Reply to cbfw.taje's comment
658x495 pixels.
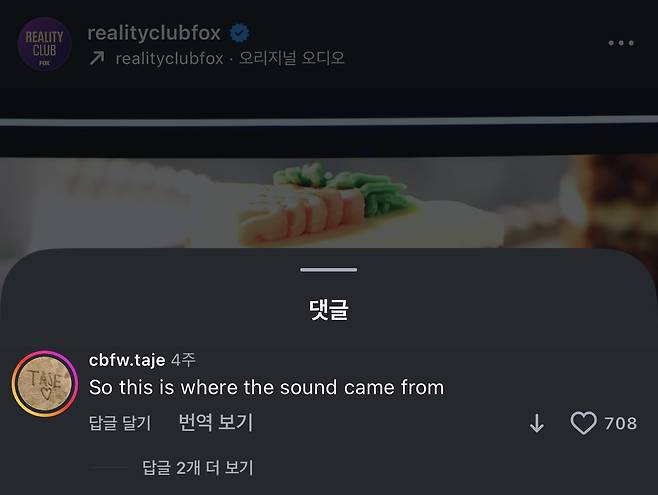click(120, 423)
